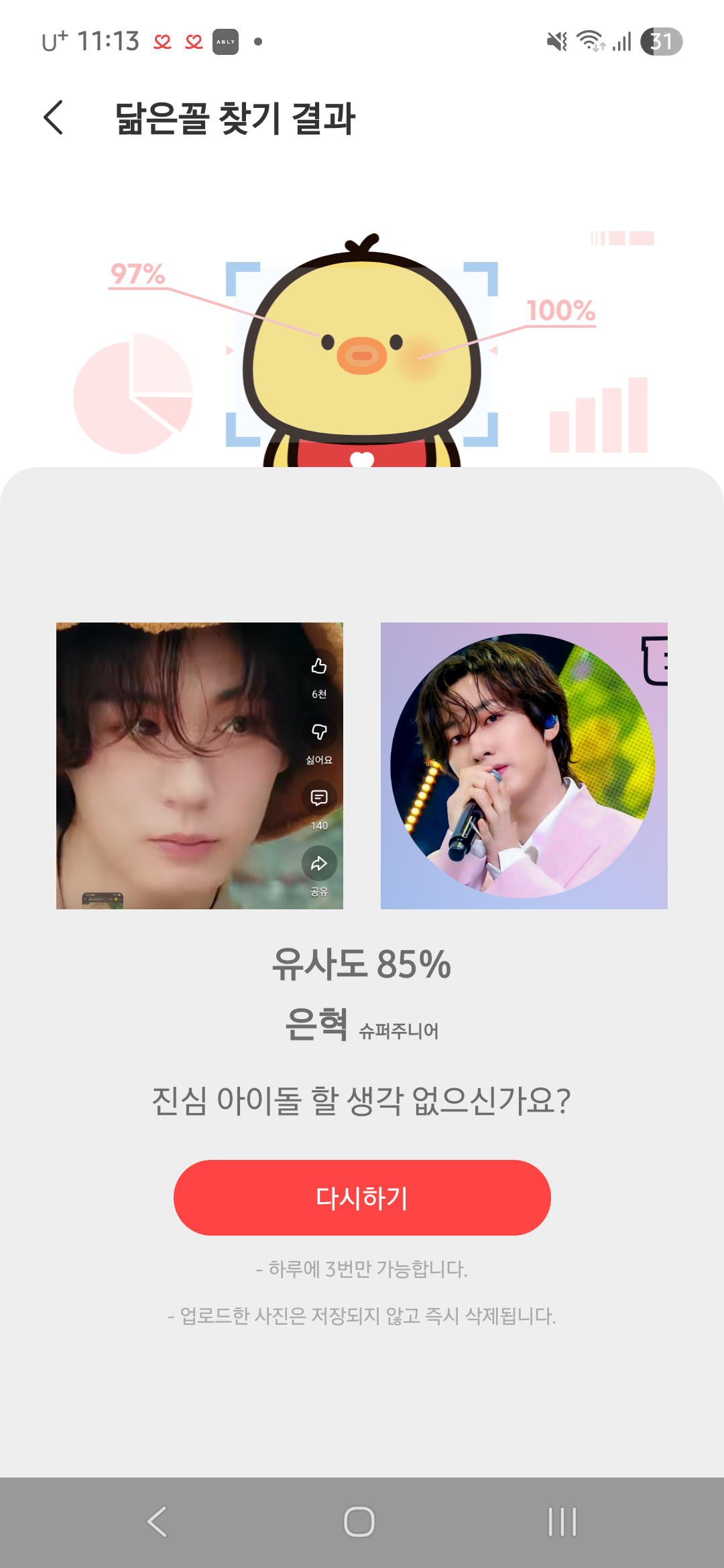Tap the 다시하기 retry button
Image resolution: width=724 pixels, height=1568 pixels.
362,1197
